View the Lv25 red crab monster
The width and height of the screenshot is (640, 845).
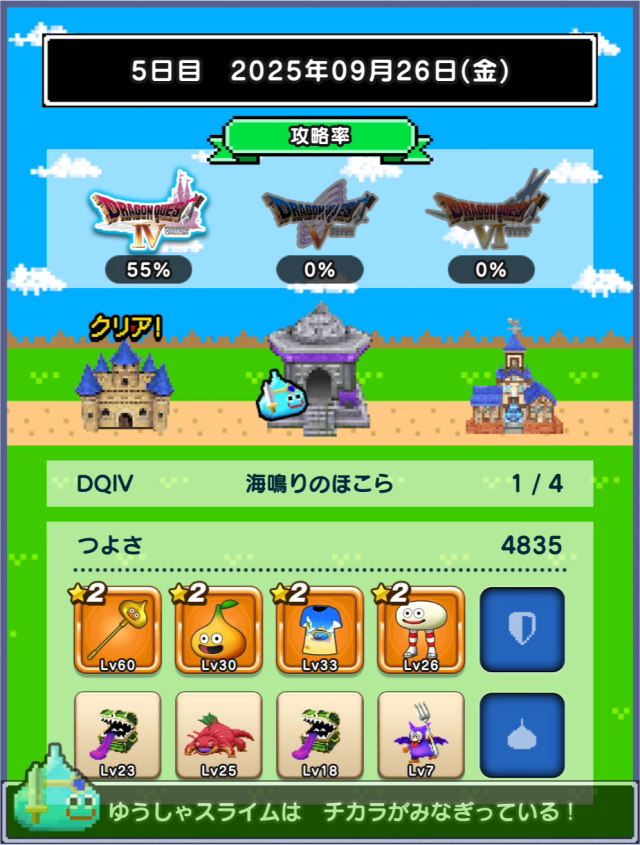pos(219,735)
